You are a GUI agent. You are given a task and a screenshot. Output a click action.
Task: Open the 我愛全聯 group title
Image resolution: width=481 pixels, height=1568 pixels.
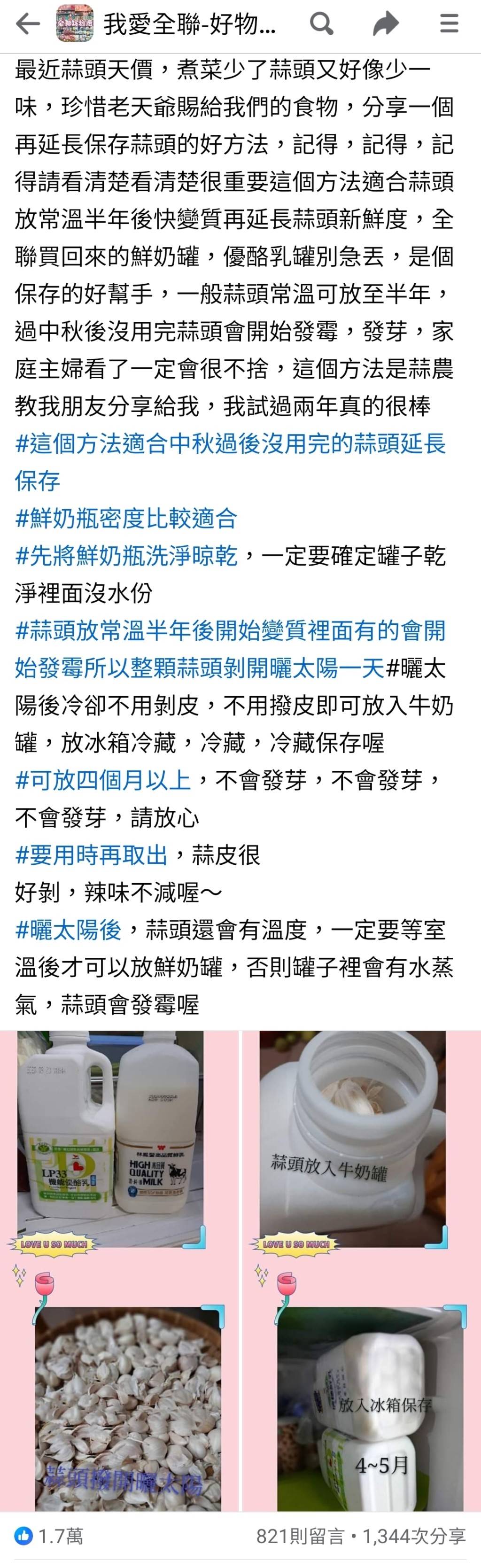[189, 24]
